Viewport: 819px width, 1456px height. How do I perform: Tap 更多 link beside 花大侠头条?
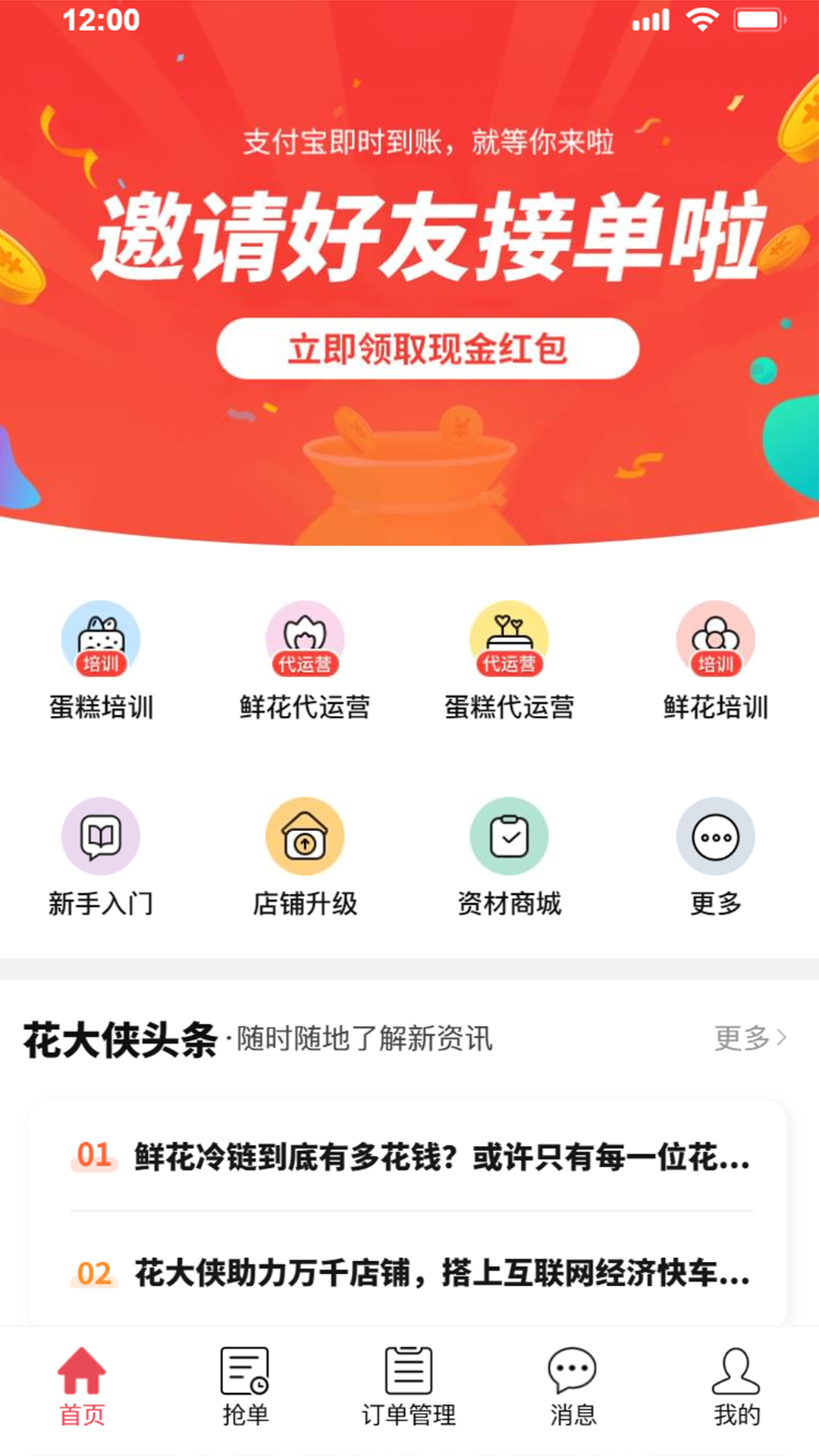pos(749,1038)
